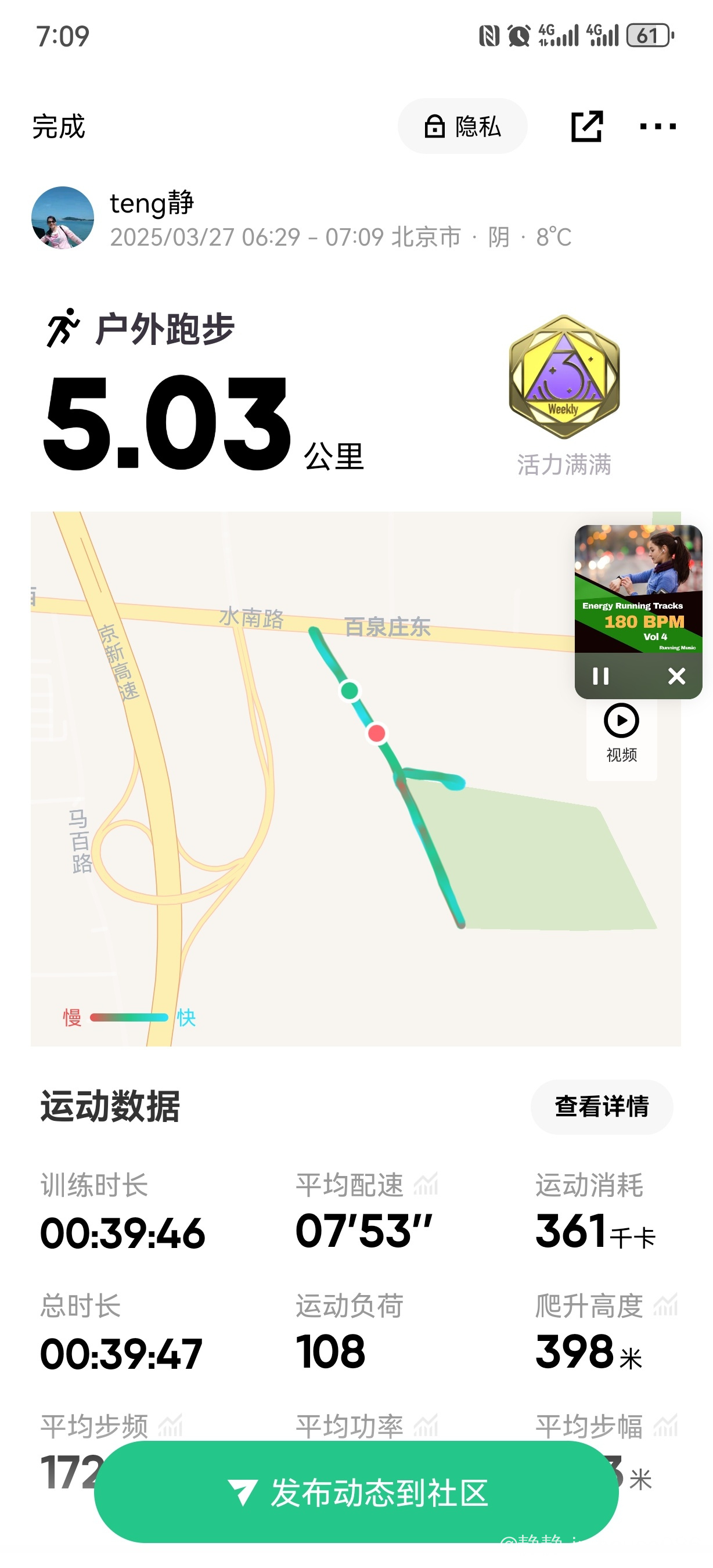Pause the 180 BPM running music

600,676
